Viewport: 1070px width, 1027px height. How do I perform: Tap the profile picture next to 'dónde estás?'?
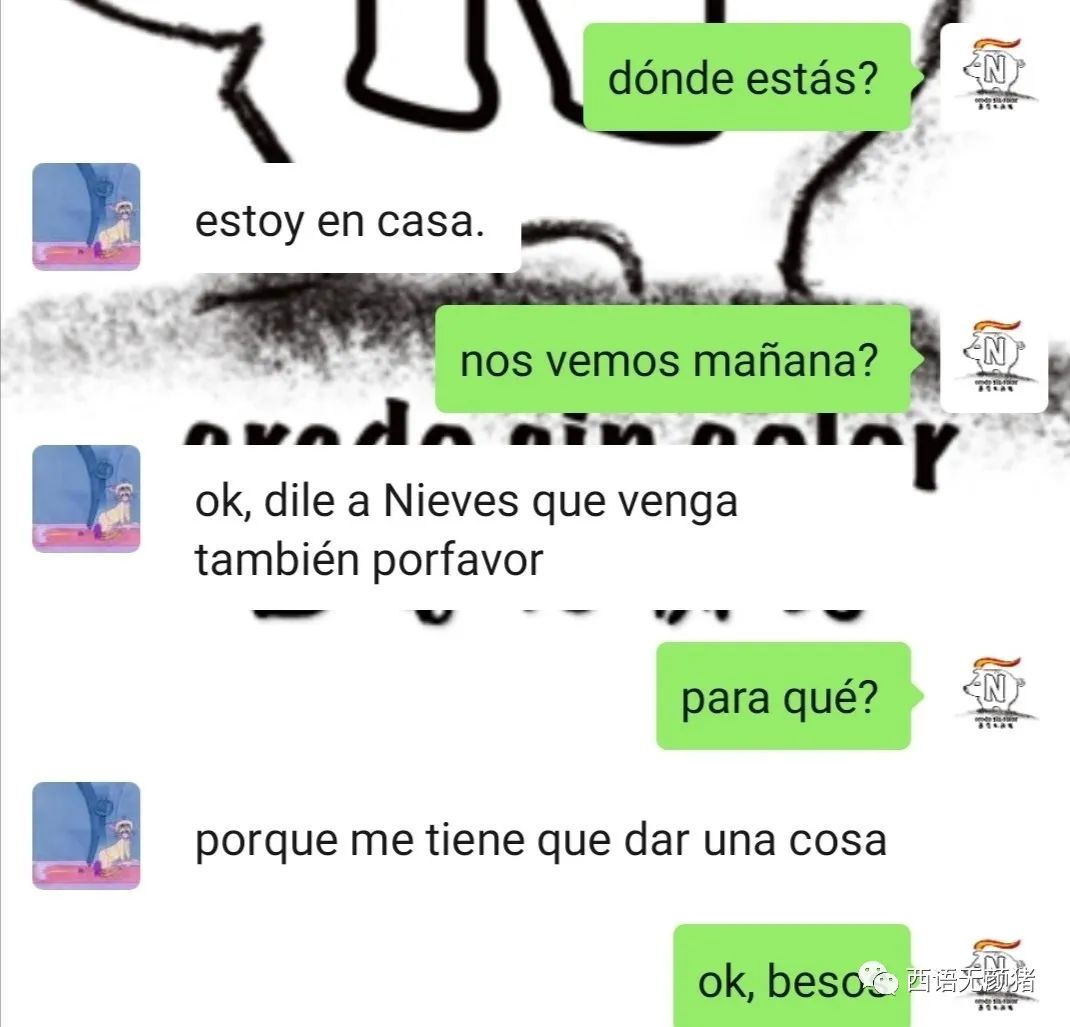click(x=993, y=77)
